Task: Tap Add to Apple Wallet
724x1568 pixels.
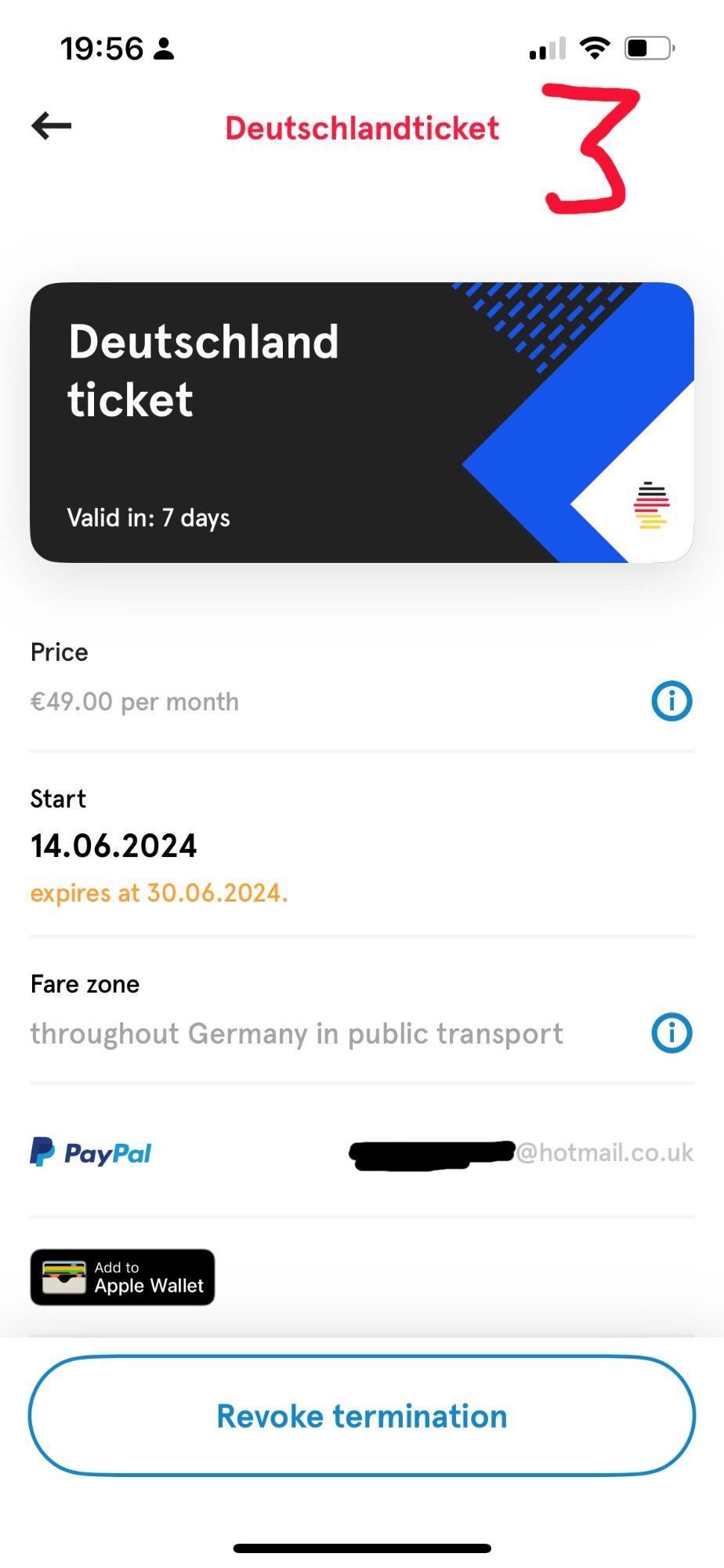Action: point(122,1277)
